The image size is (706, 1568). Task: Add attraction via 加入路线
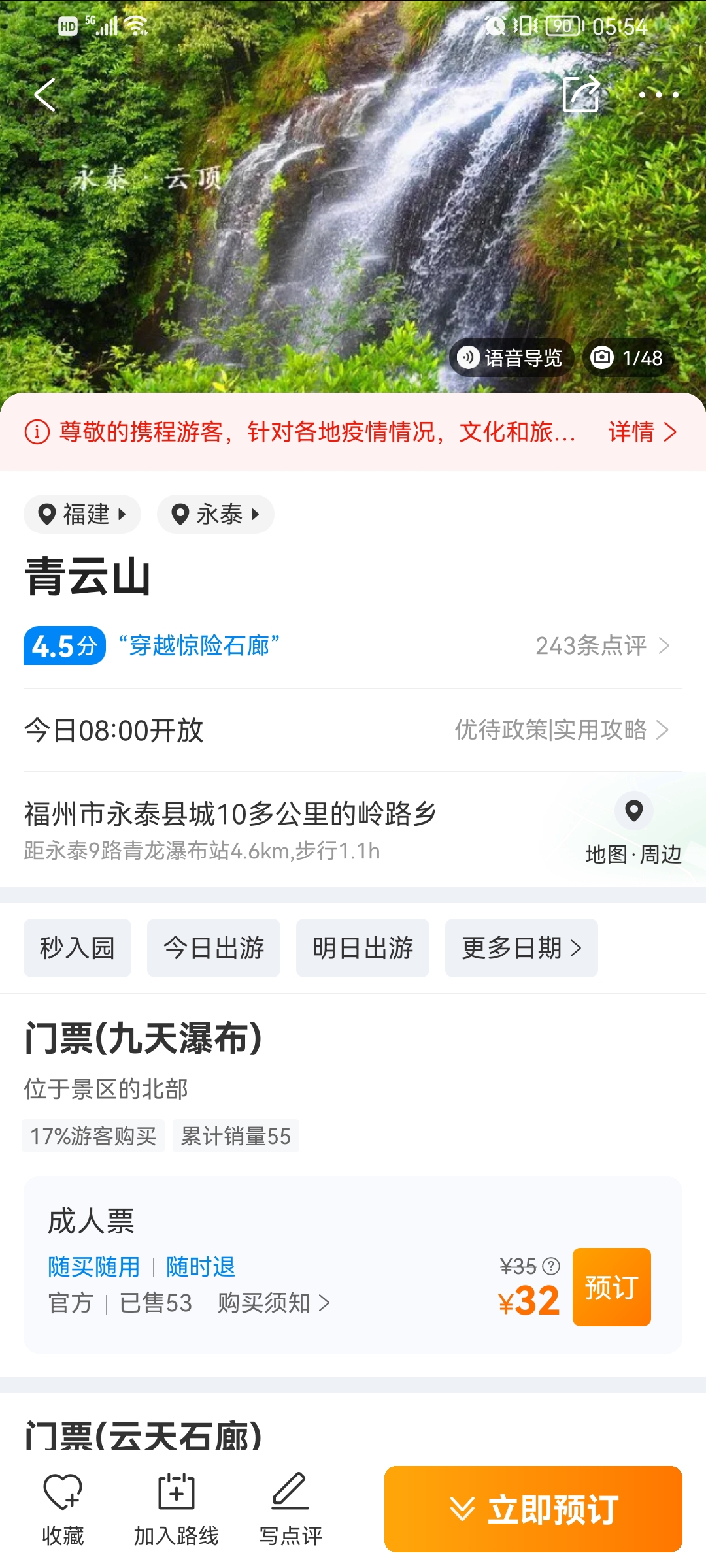176,1509
